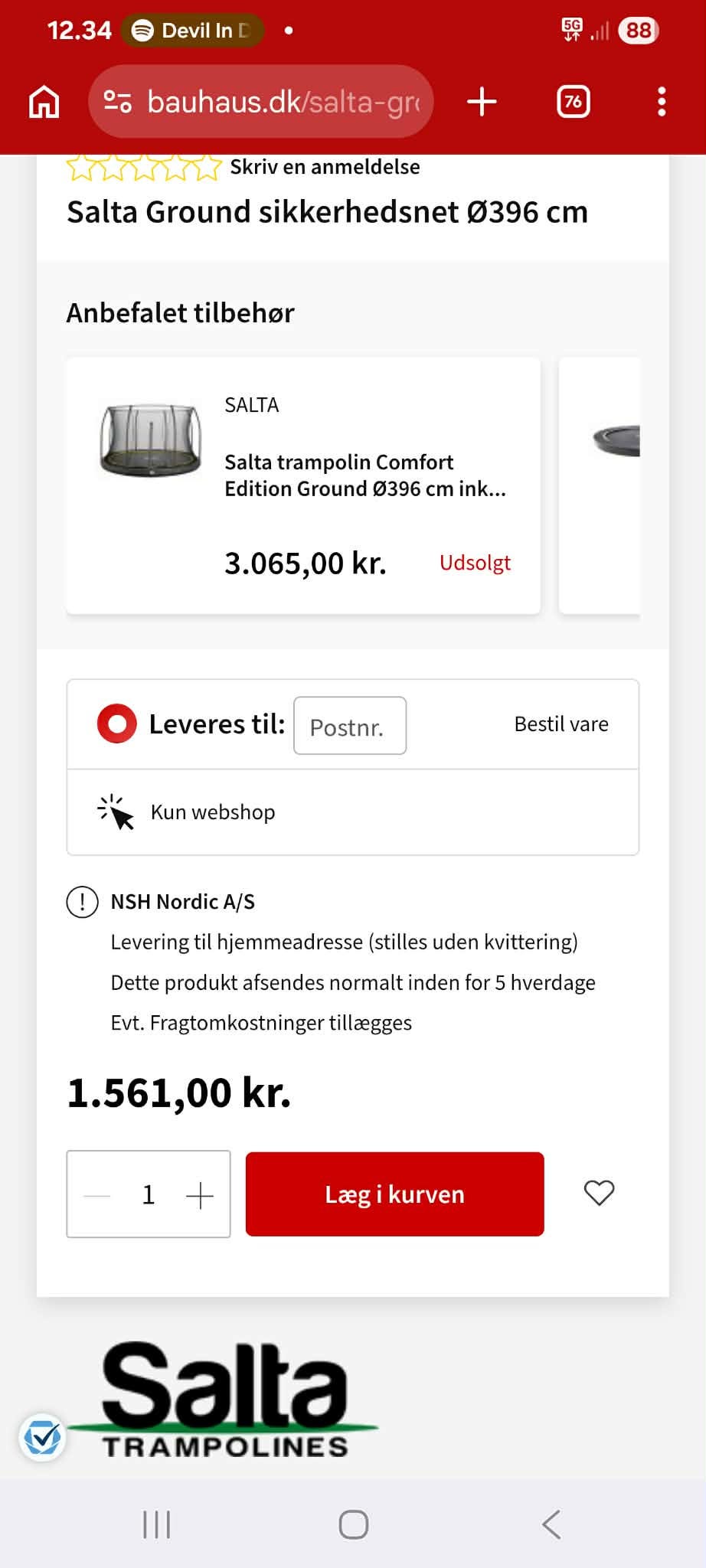Open Skriv en anmeldelse review link
This screenshot has height=1568, width=706.
pos(325,166)
